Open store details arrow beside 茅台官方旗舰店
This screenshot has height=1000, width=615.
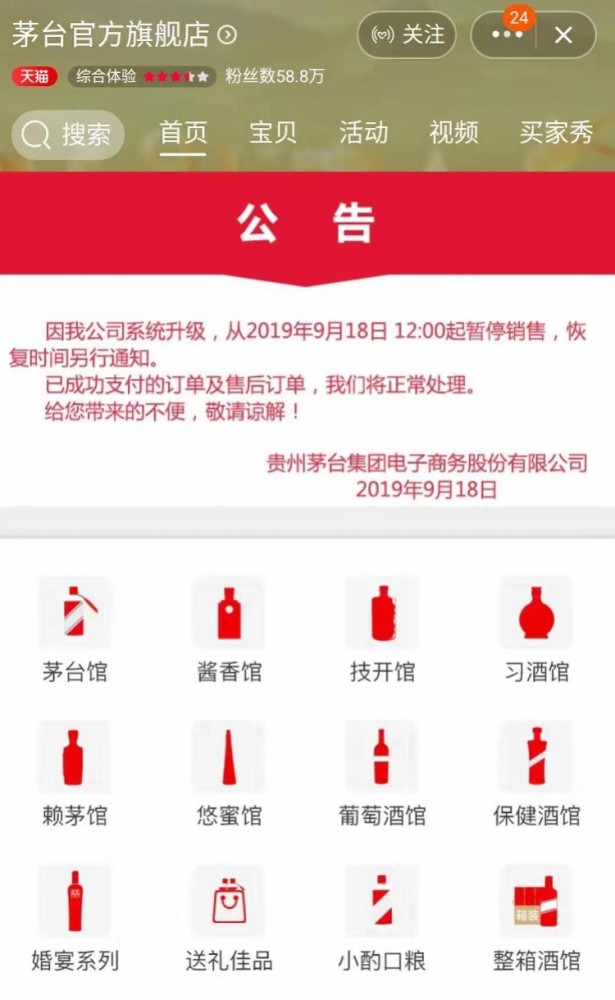coord(227,34)
